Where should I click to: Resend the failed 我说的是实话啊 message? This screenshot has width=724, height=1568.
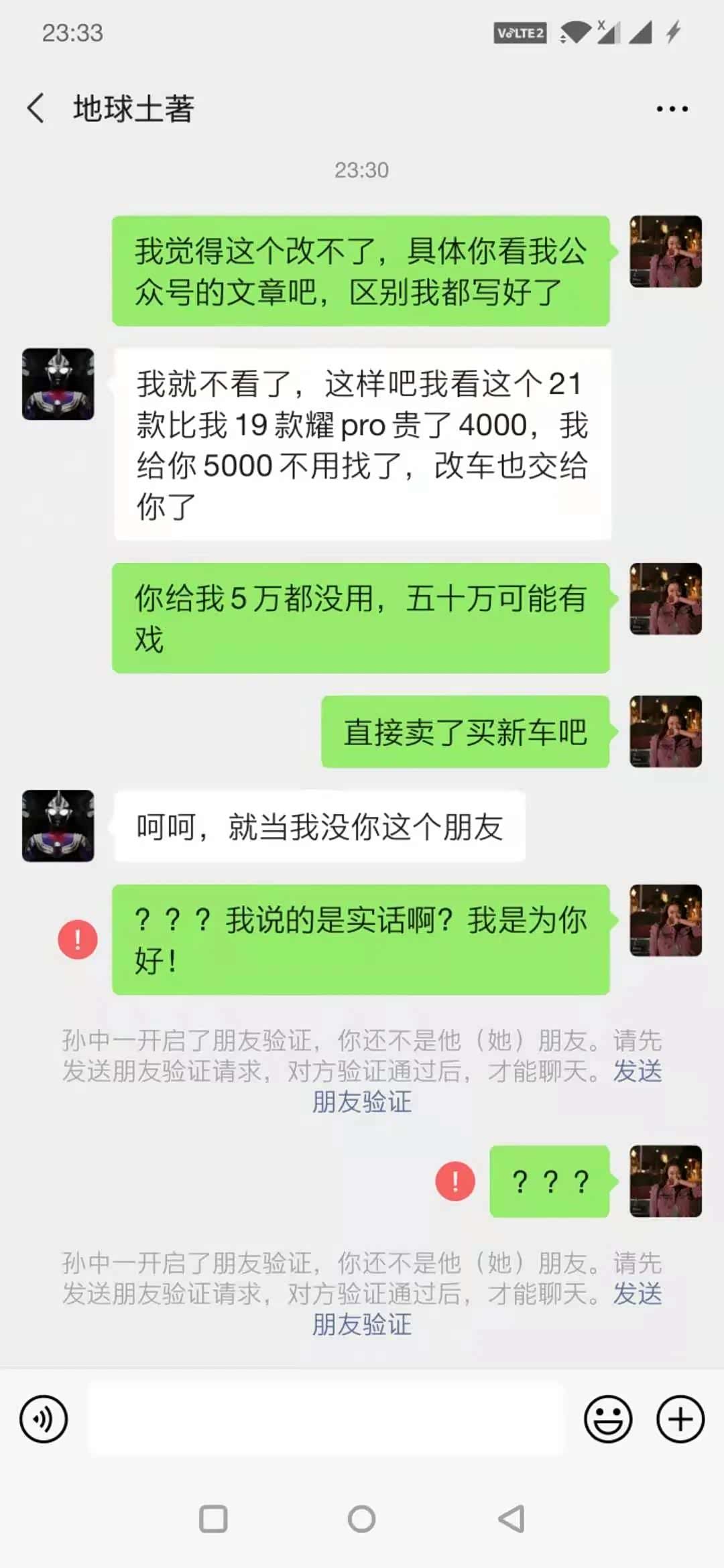coord(78,939)
